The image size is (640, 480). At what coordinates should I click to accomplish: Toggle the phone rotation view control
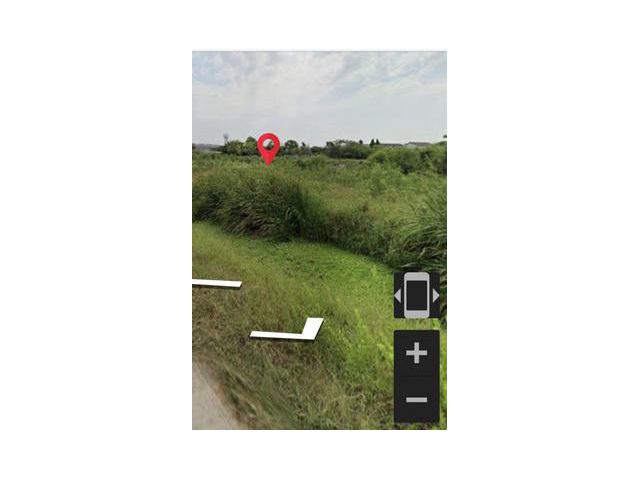417,295
